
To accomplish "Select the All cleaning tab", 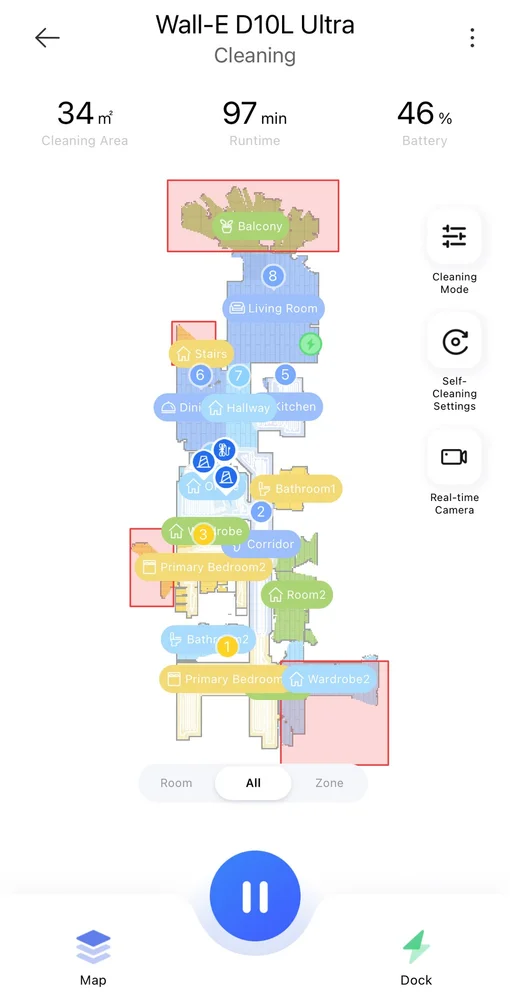I will point(253,783).
